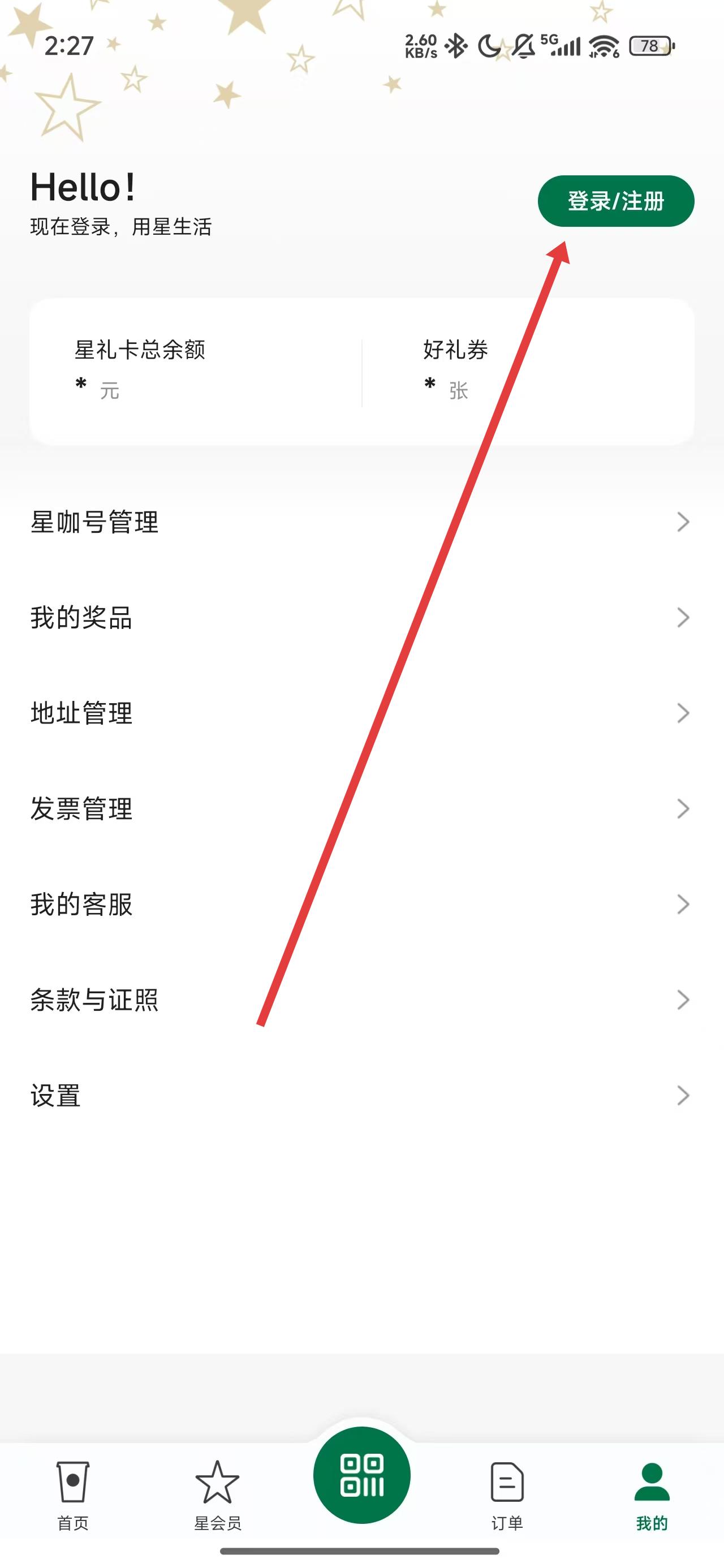Go to 地址管理
This screenshot has height=1568, width=724.
361,713
